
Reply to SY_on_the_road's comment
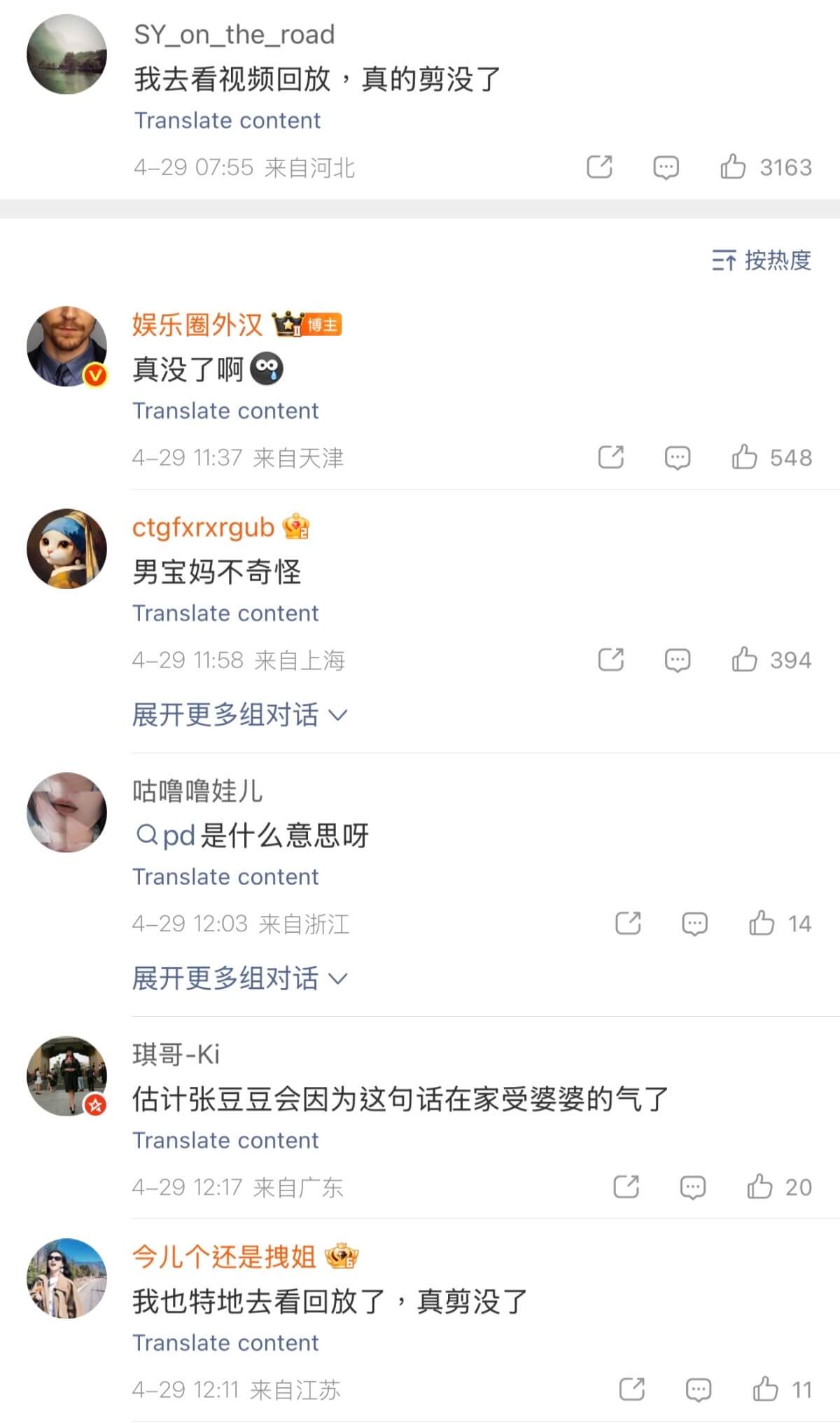[666, 167]
